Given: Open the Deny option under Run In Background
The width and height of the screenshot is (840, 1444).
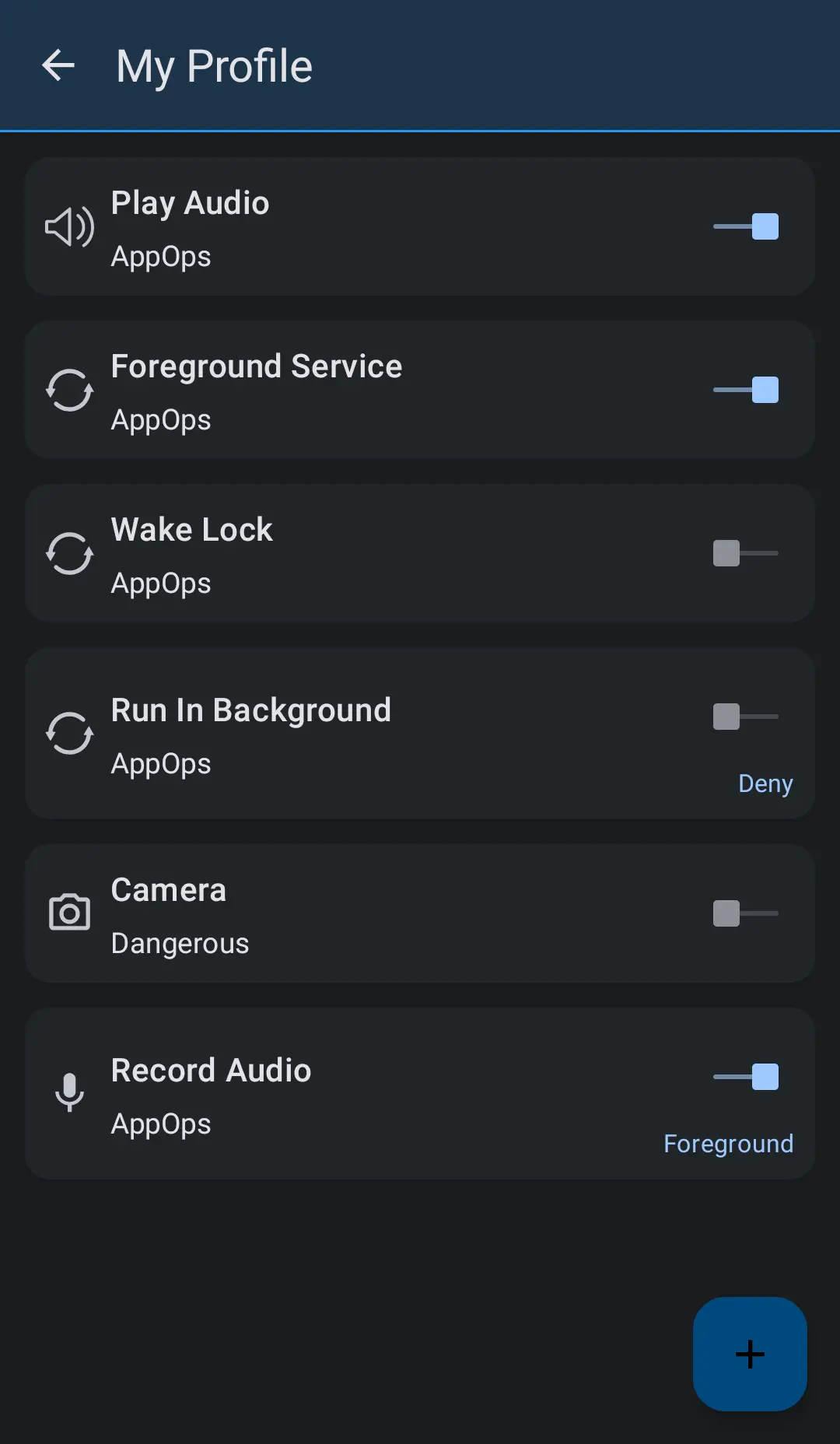Looking at the screenshot, I should click(x=765, y=783).
